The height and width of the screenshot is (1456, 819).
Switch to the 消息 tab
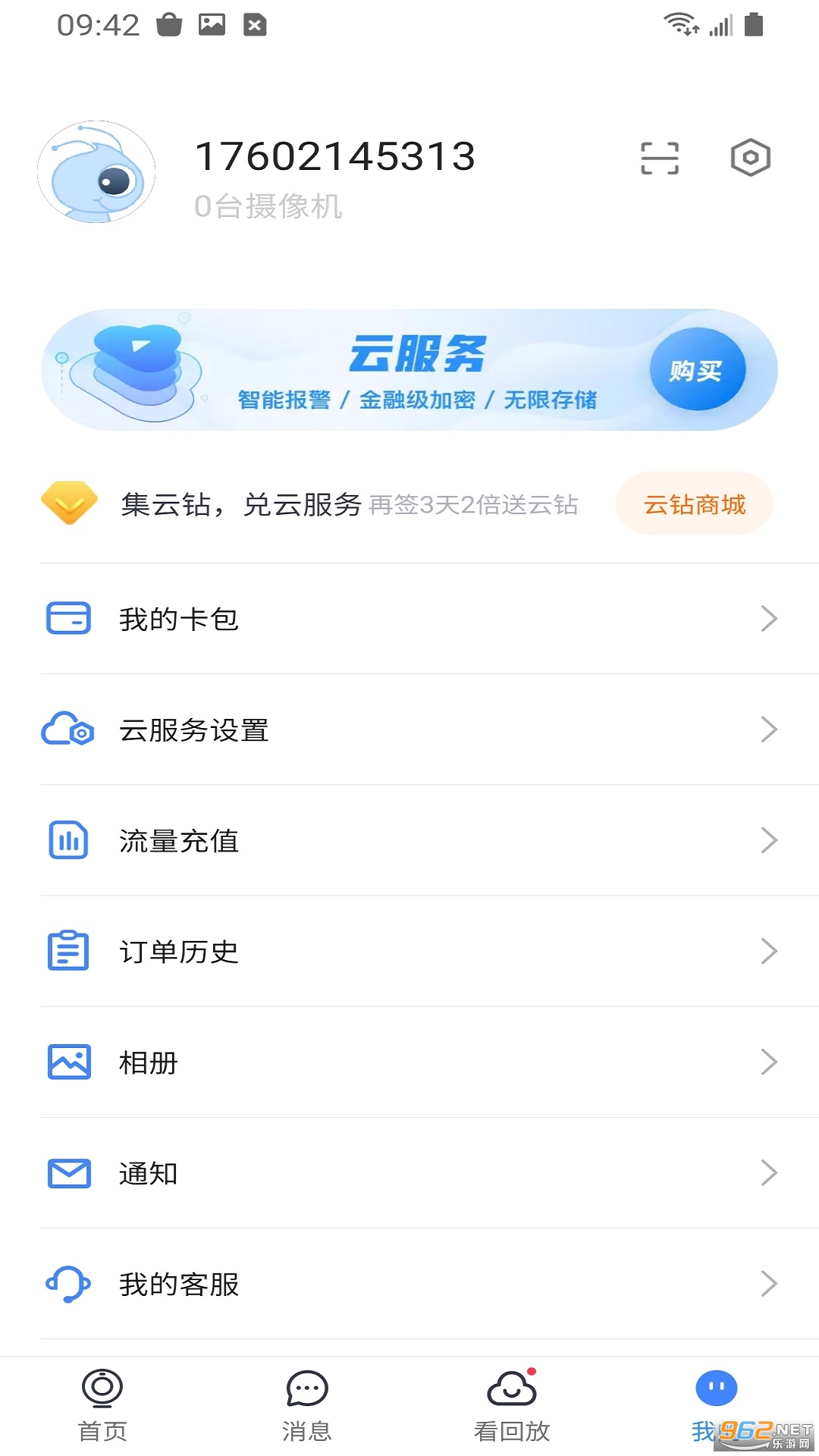[307, 1404]
